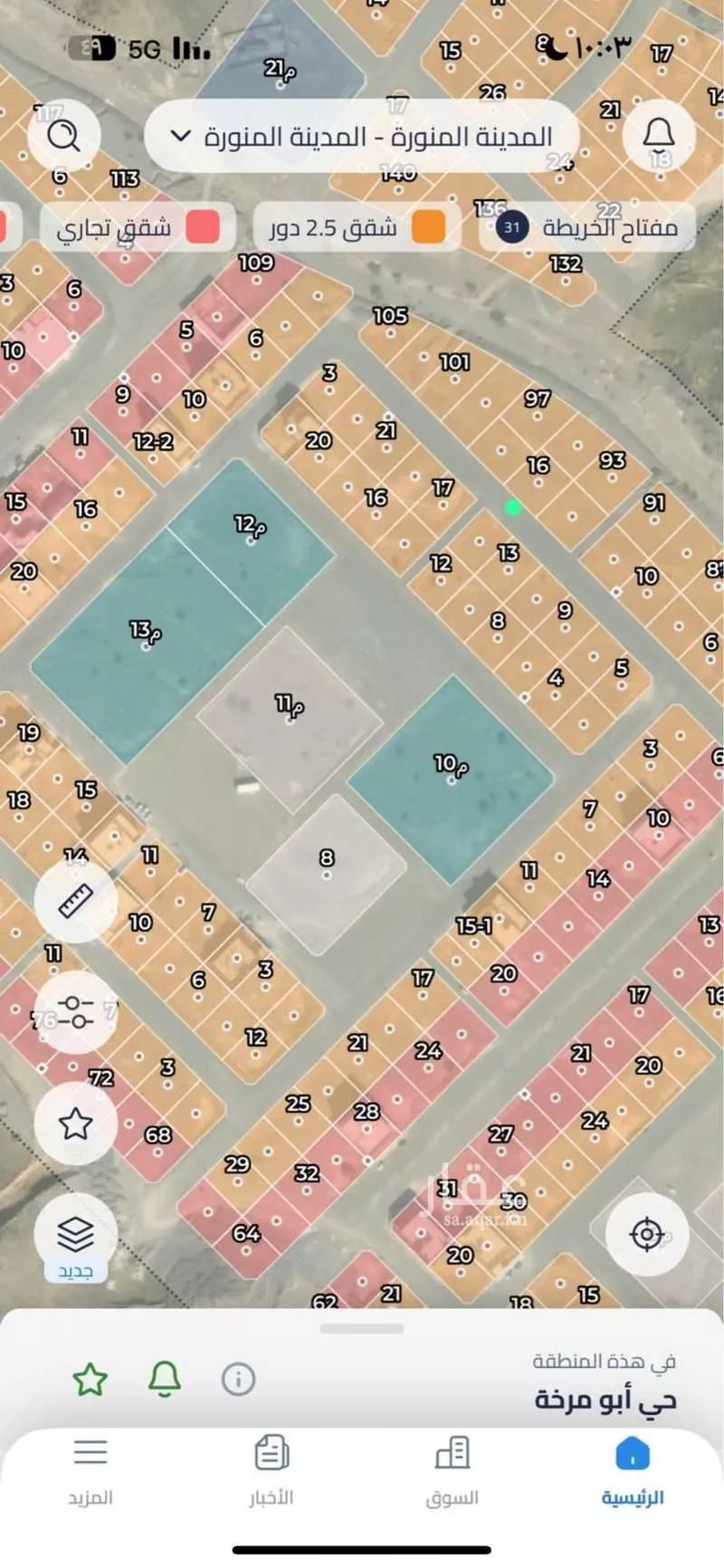Center map on my location
Viewport: 724px width, 1568px height.
(646, 1234)
